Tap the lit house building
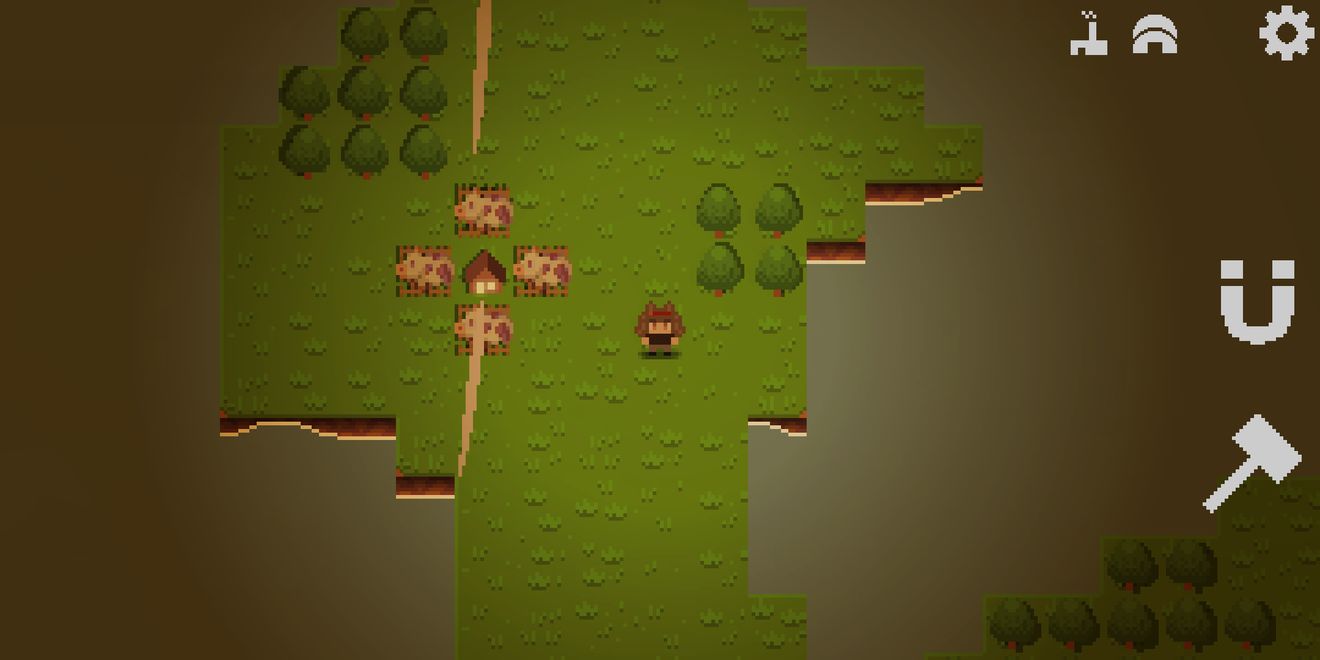 click(x=485, y=273)
